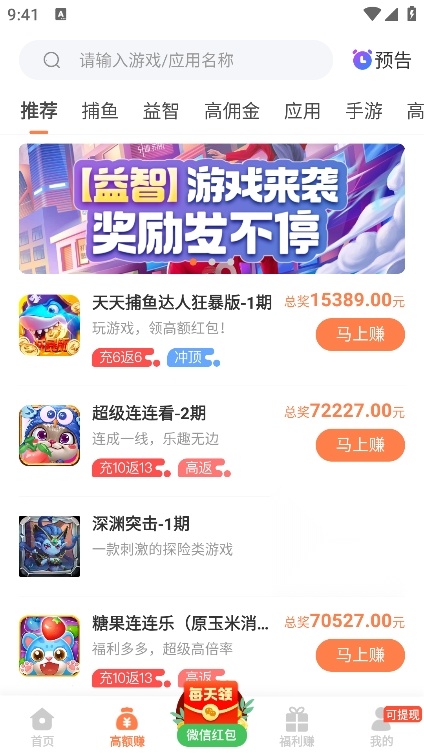This screenshot has width=424, height=753.
Task: Select the 手游 tab
Action: [x=364, y=111]
